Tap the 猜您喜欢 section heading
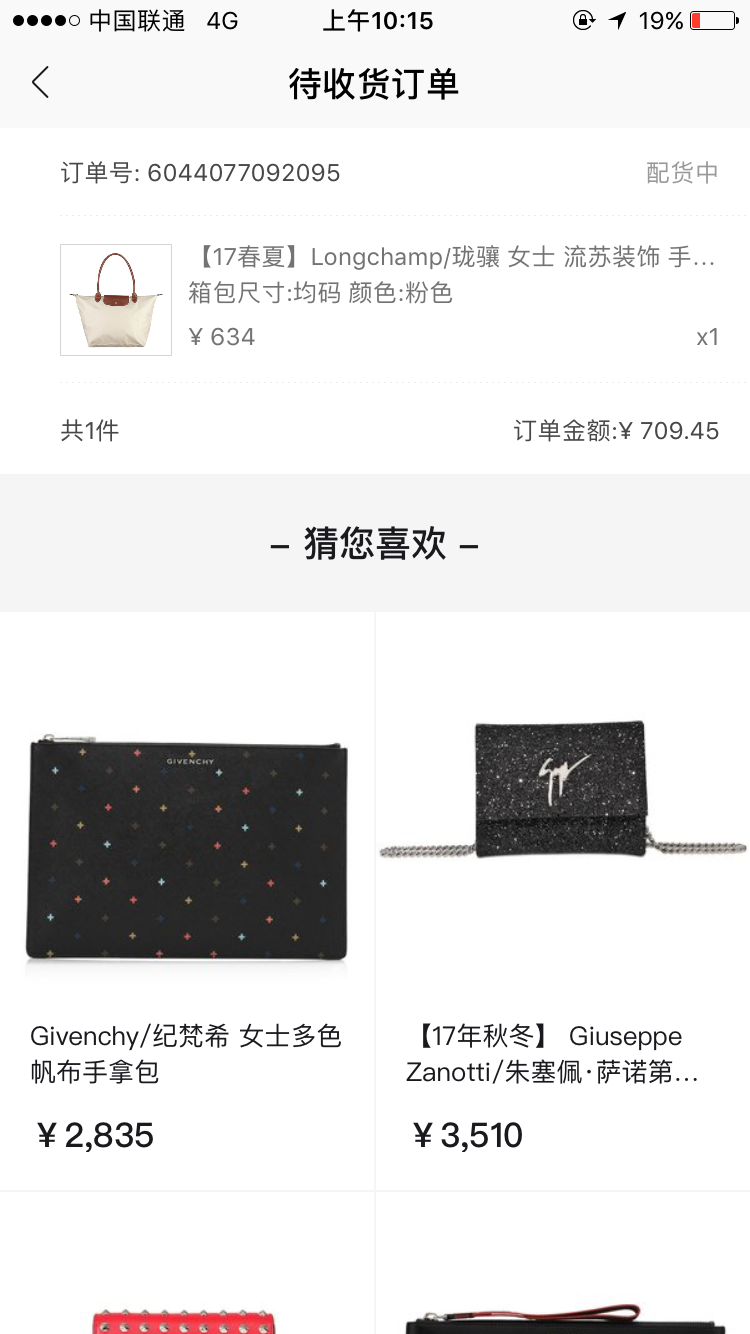This screenshot has width=750, height=1334. pyautogui.click(x=375, y=544)
